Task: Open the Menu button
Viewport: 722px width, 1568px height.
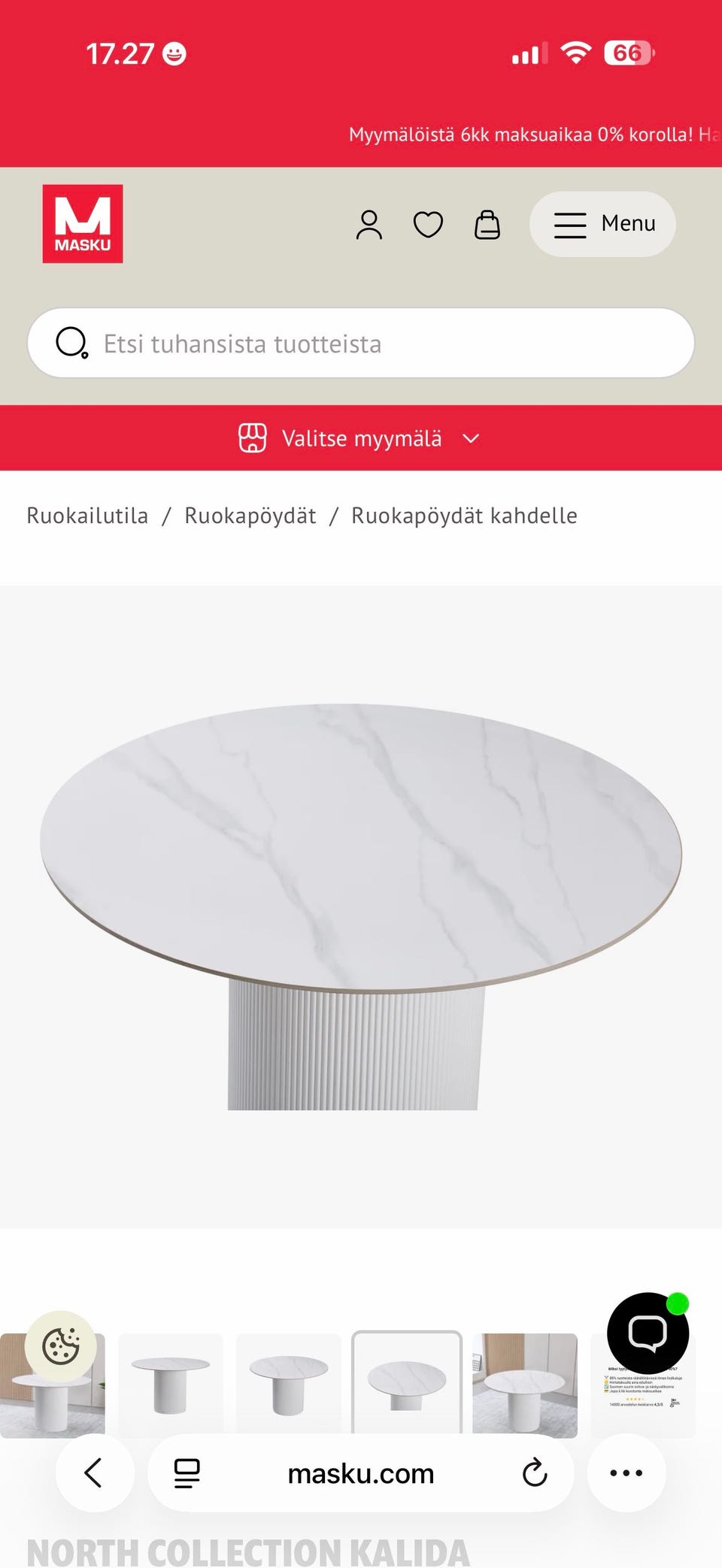Action: (602, 224)
